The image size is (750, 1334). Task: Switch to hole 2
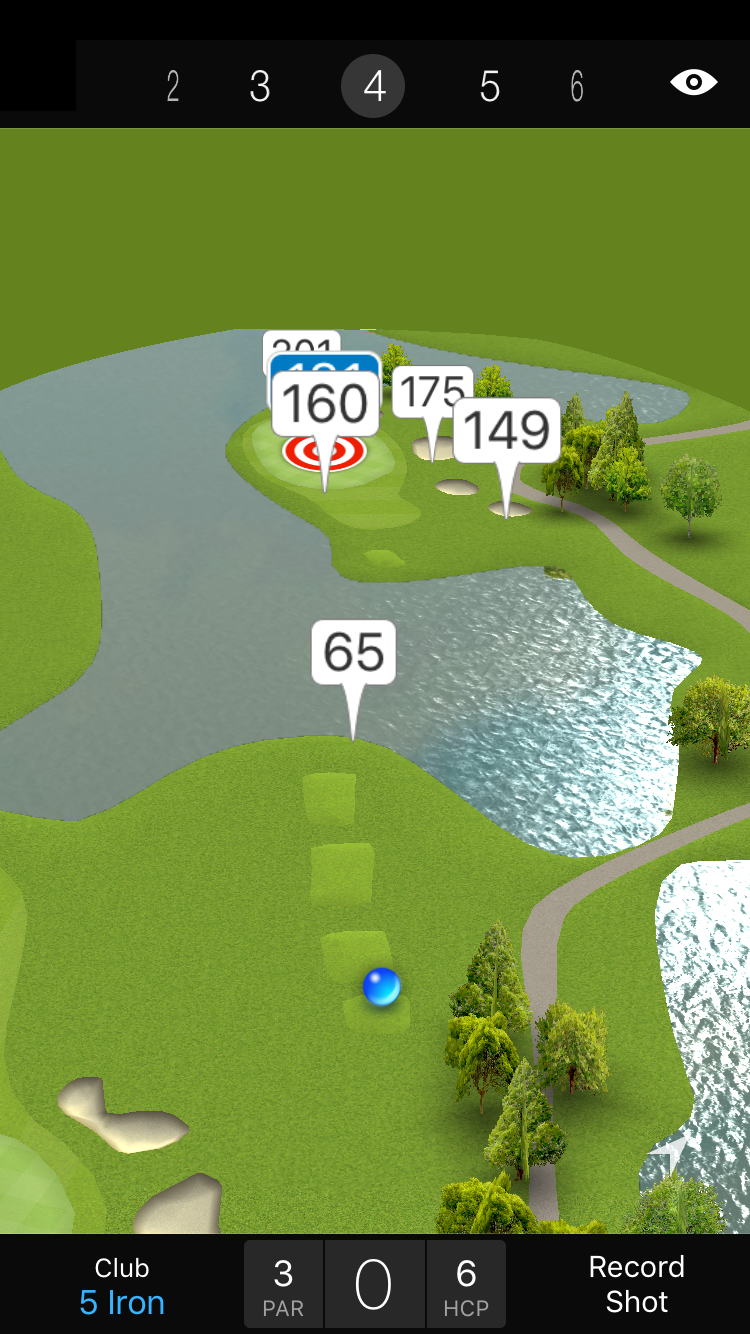[x=173, y=87]
